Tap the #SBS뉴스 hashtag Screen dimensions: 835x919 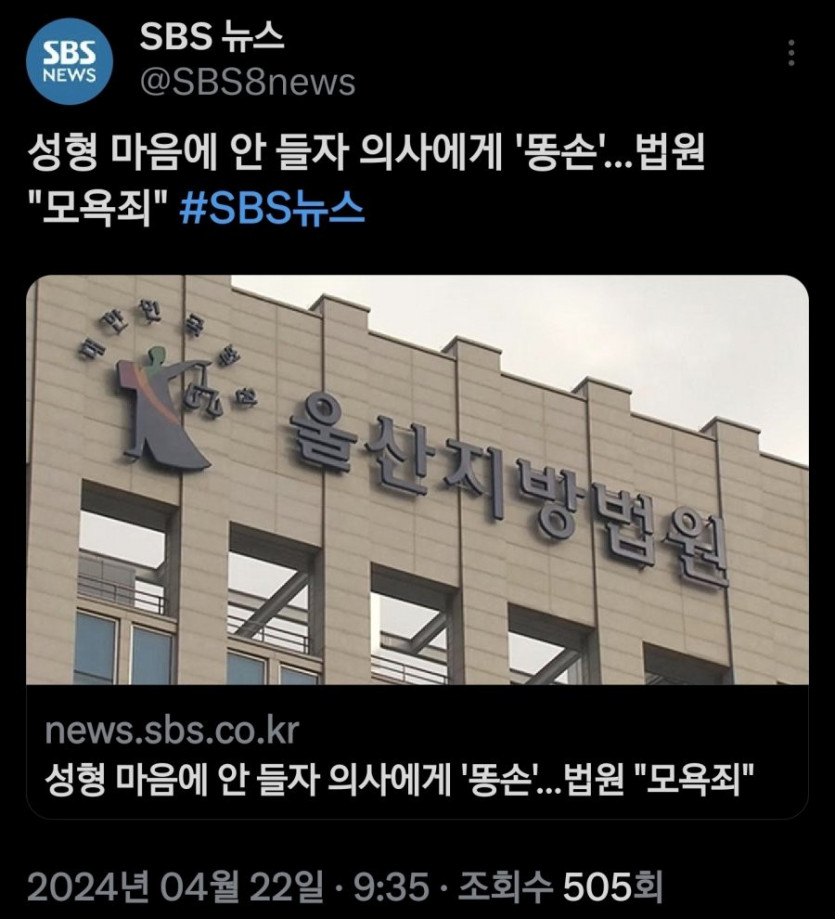(x=273, y=209)
